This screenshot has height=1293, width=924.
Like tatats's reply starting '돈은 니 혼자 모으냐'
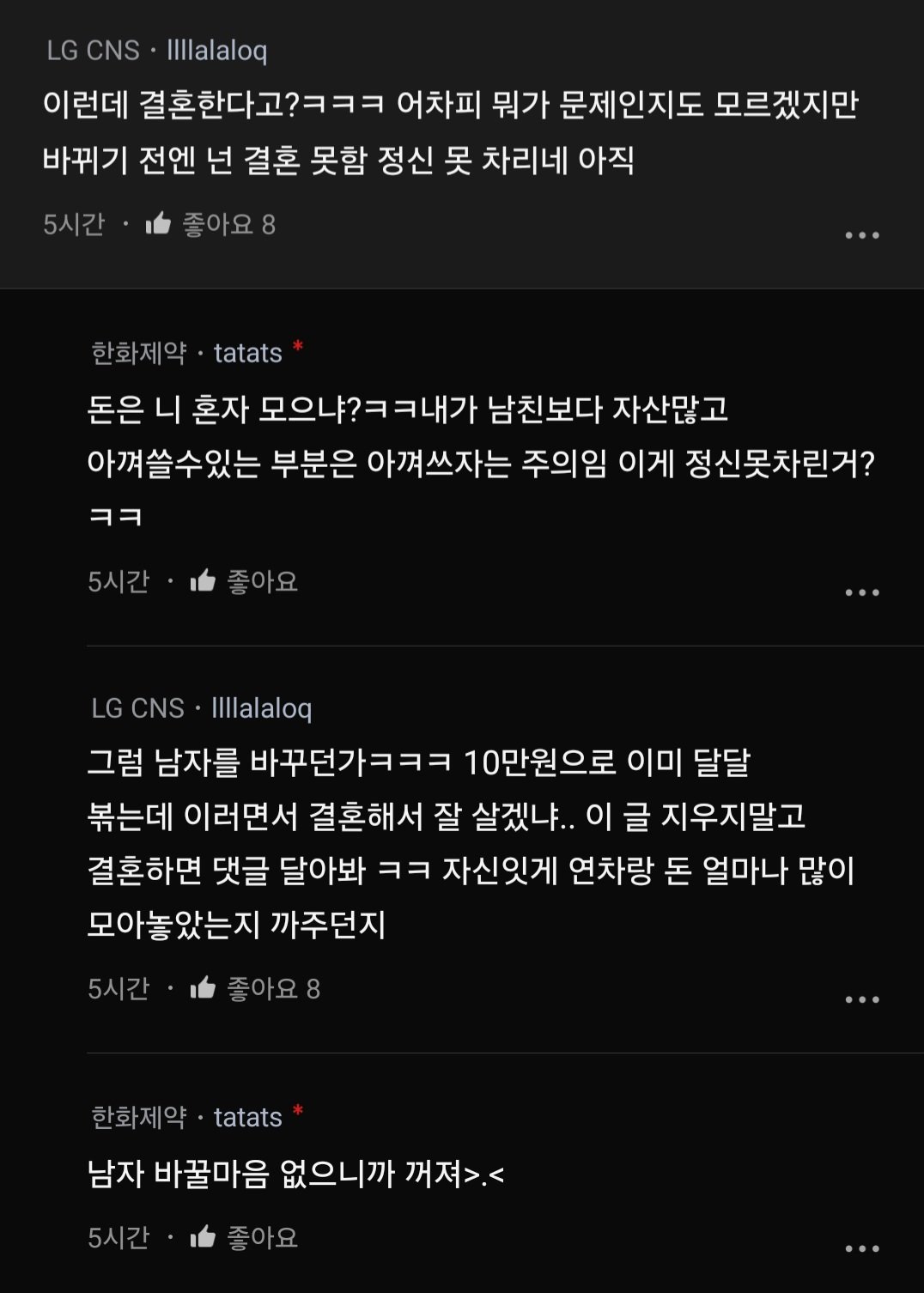(204, 581)
